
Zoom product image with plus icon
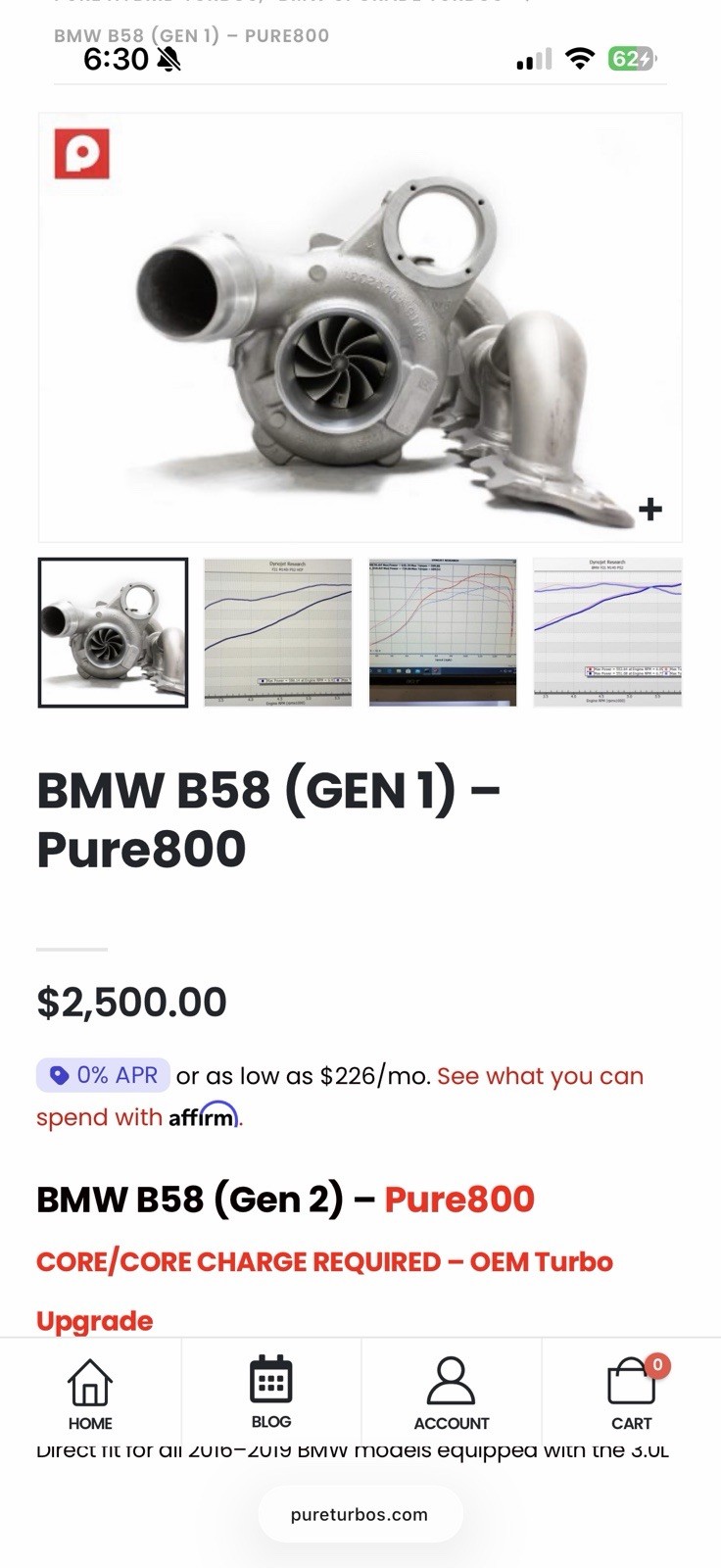click(650, 510)
